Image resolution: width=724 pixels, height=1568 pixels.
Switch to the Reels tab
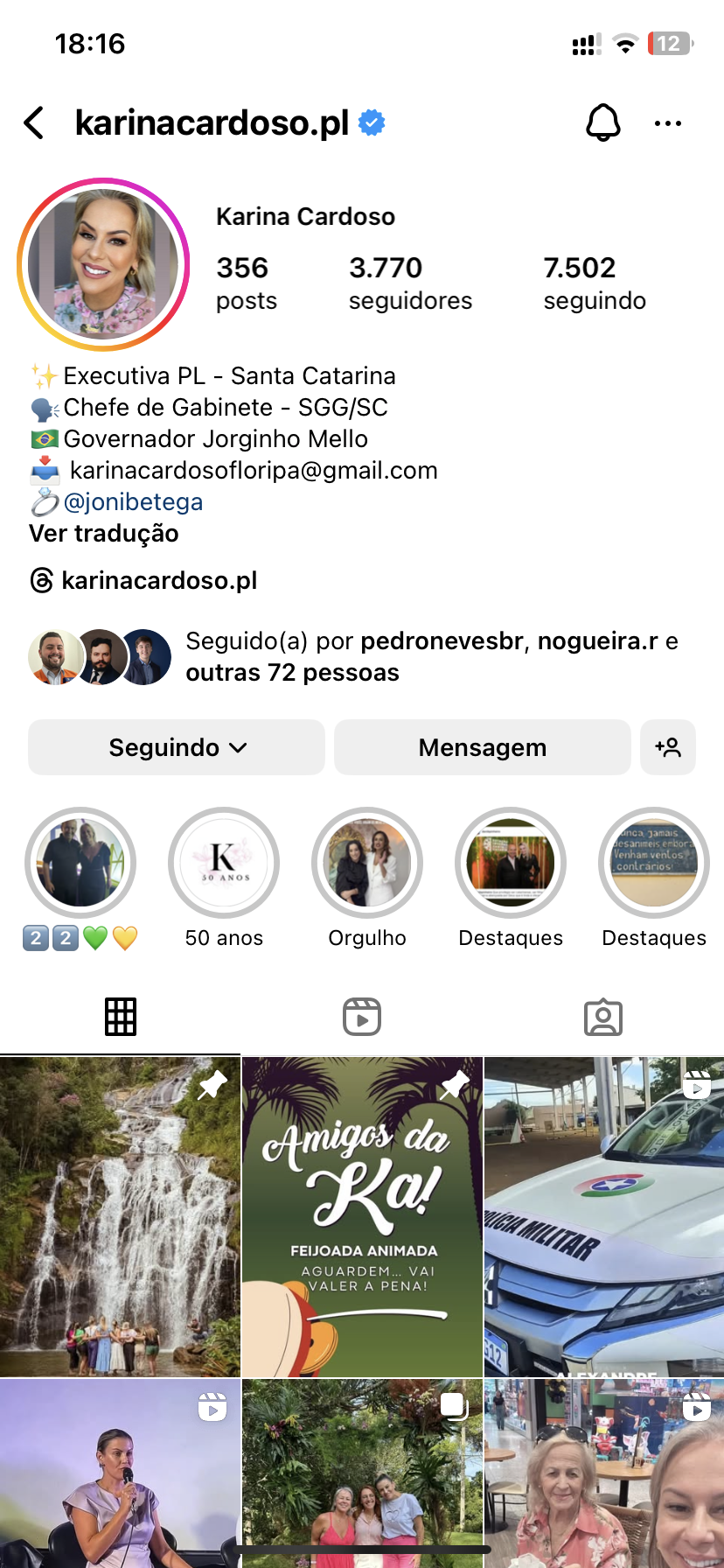point(362,1017)
